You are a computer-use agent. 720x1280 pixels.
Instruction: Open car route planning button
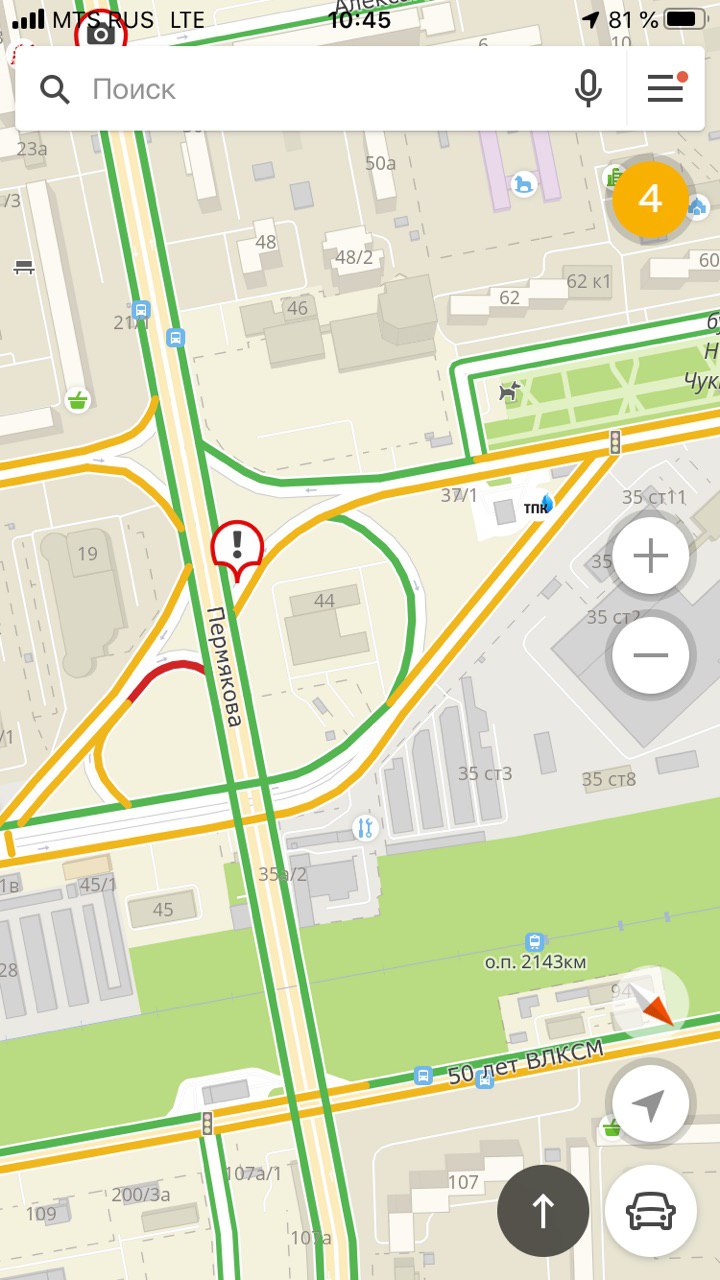click(651, 1210)
